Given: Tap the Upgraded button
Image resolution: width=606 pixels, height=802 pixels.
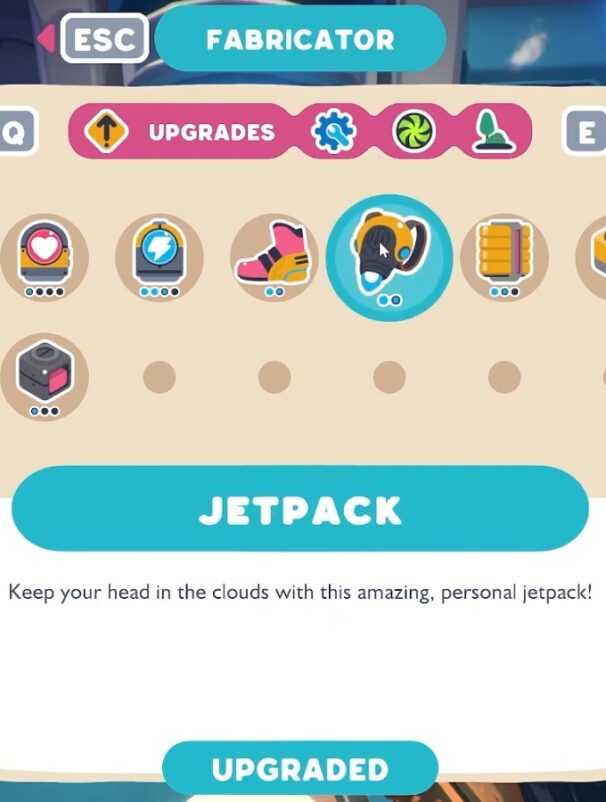Looking at the screenshot, I should coord(300,770).
